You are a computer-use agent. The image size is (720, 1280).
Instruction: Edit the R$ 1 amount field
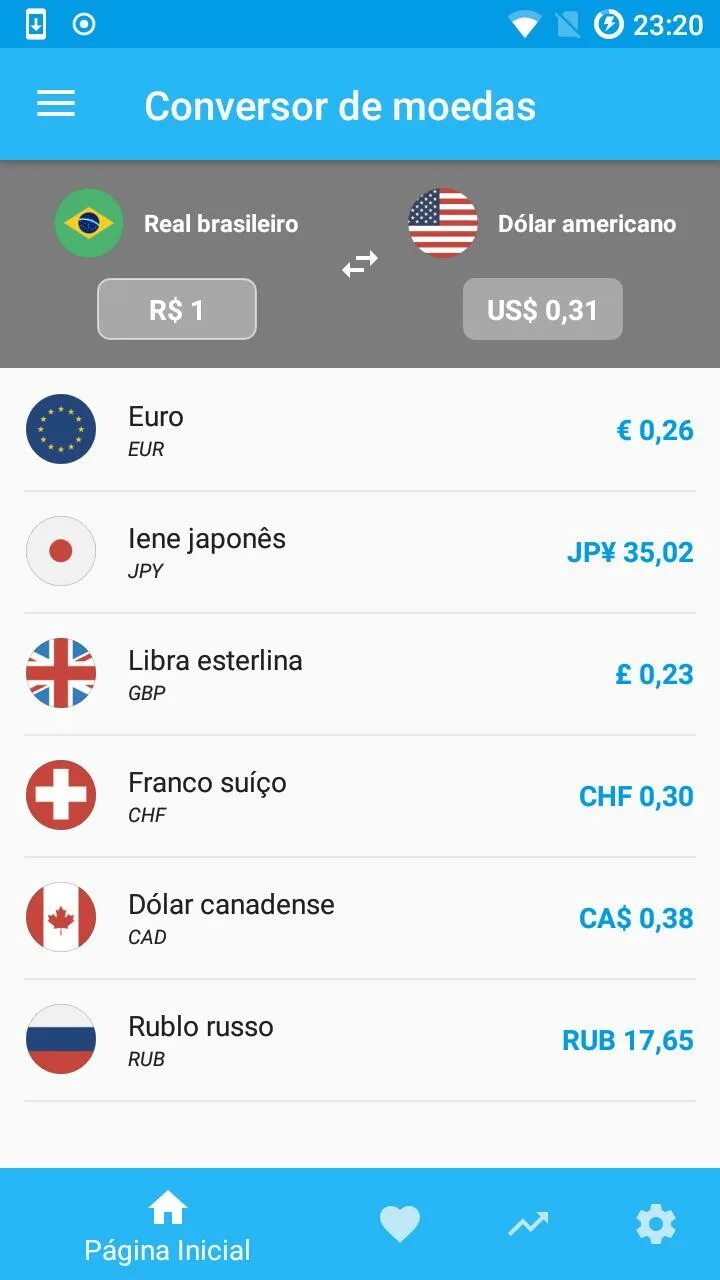tap(177, 309)
